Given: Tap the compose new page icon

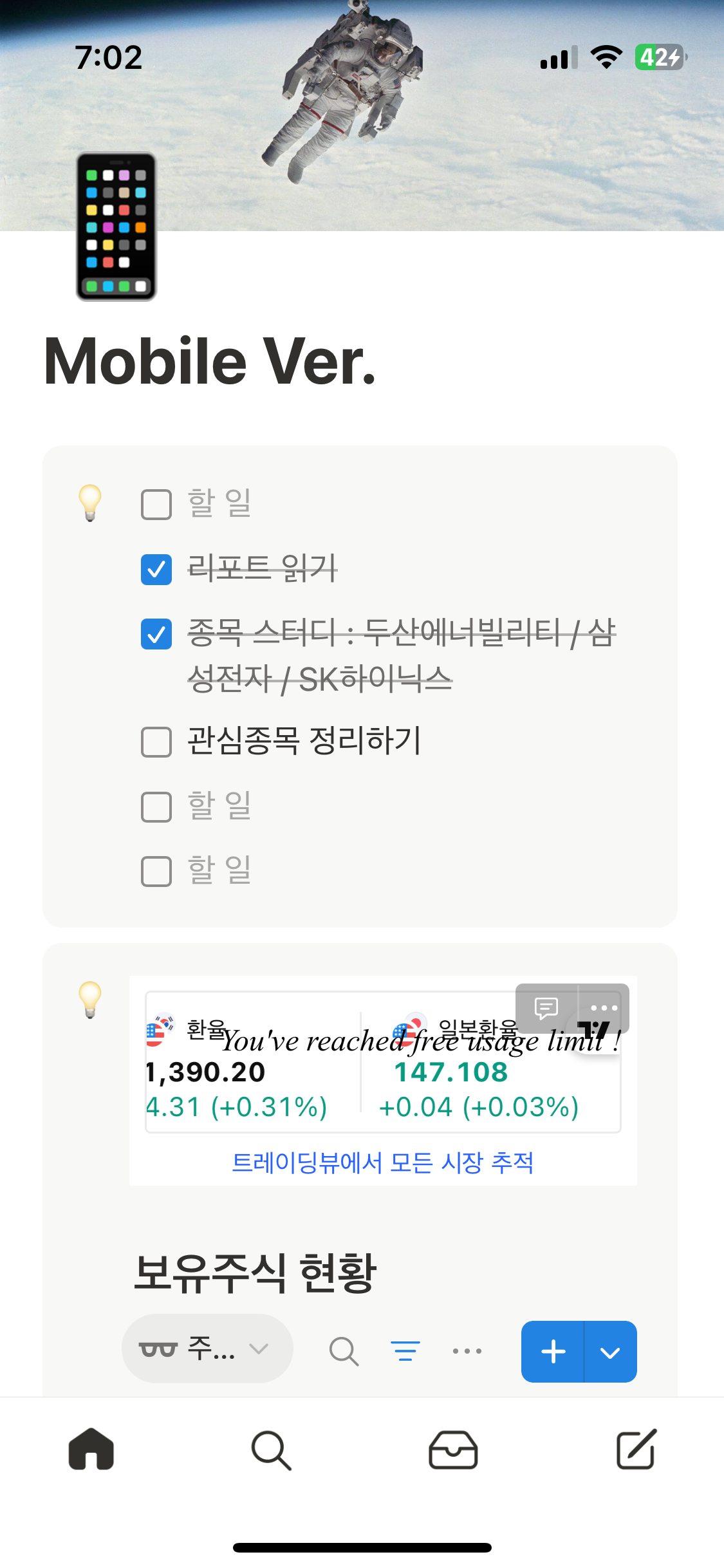Looking at the screenshot, I should point(634,1450).
